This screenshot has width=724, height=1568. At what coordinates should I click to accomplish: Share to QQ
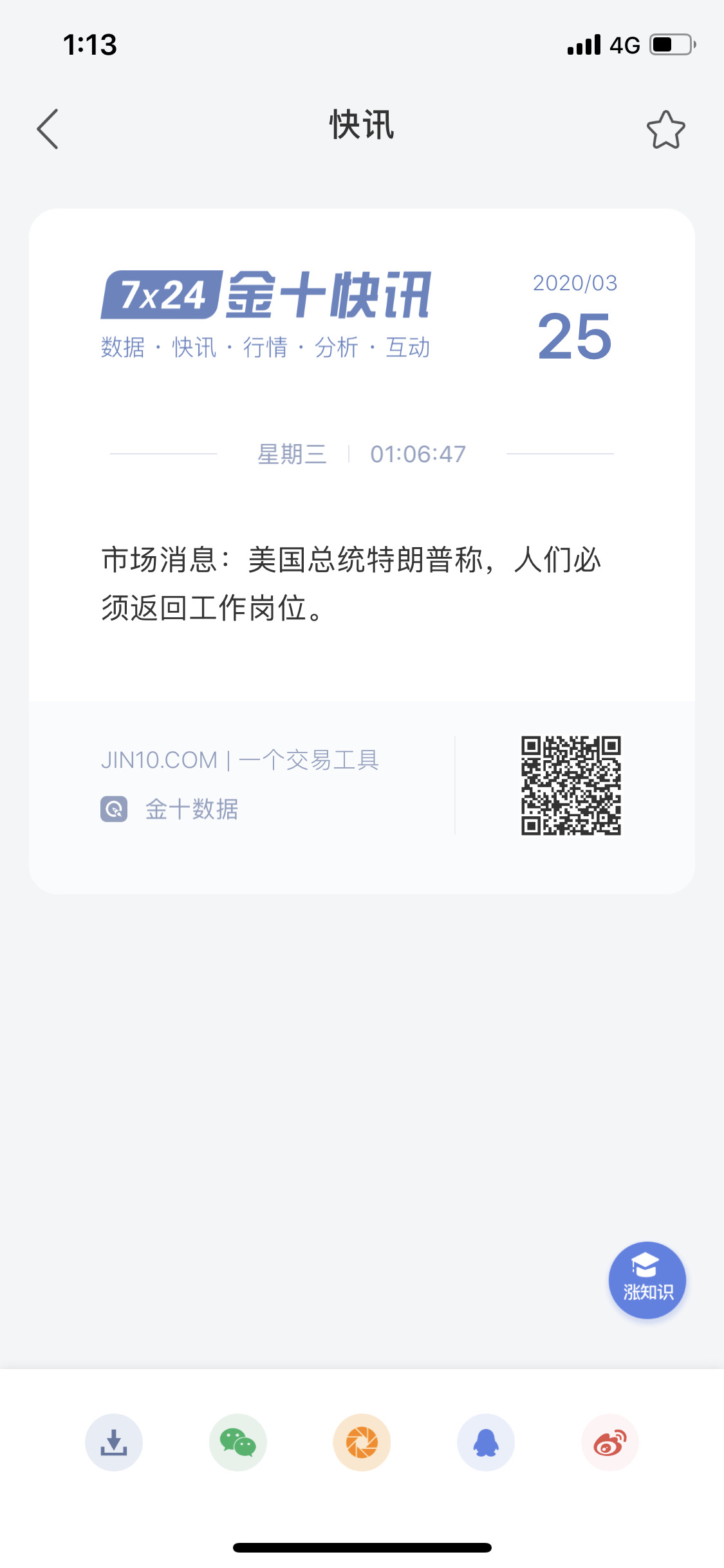pyautogui.click(x=486, y=1442)
